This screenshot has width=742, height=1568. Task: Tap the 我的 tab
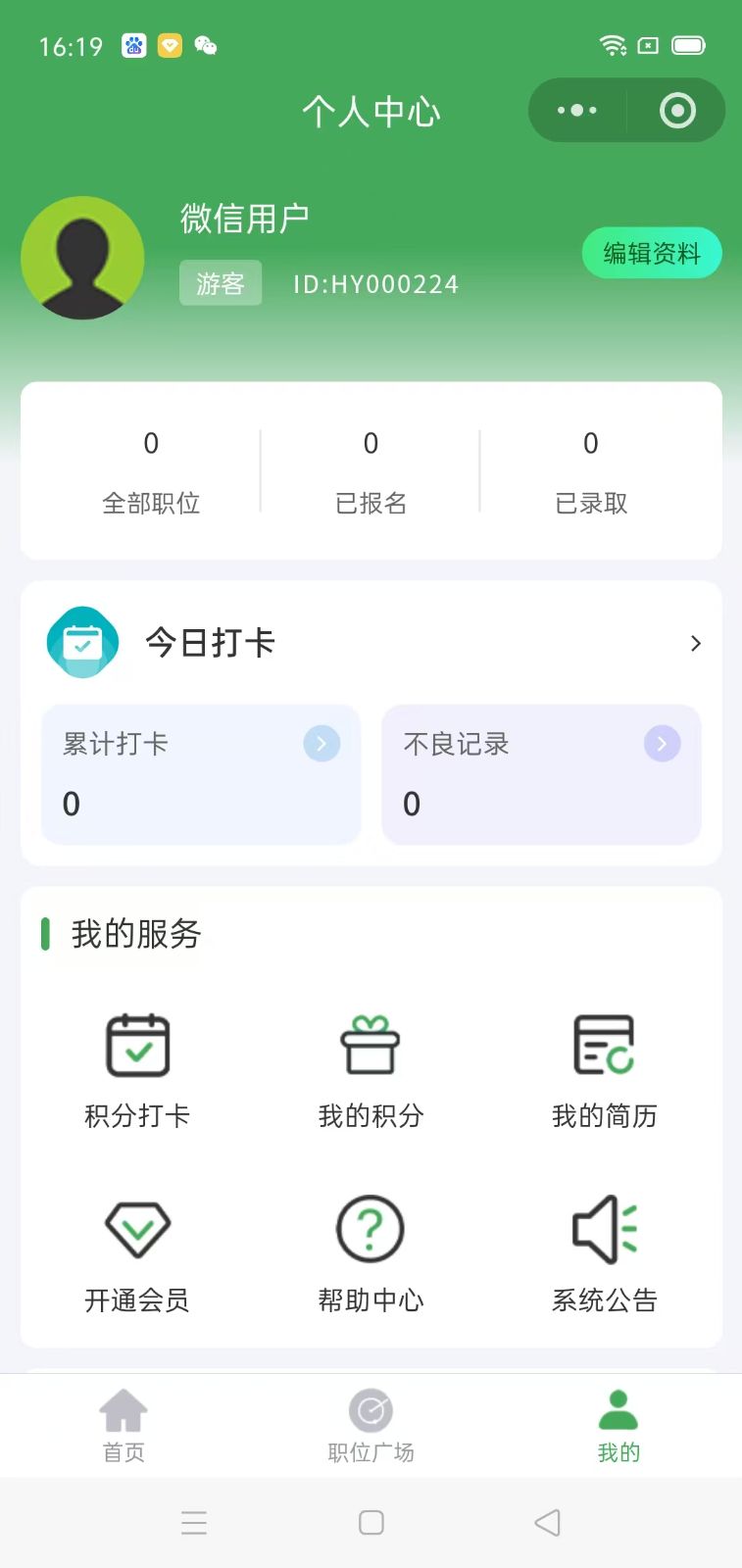tap(618, 1426)
